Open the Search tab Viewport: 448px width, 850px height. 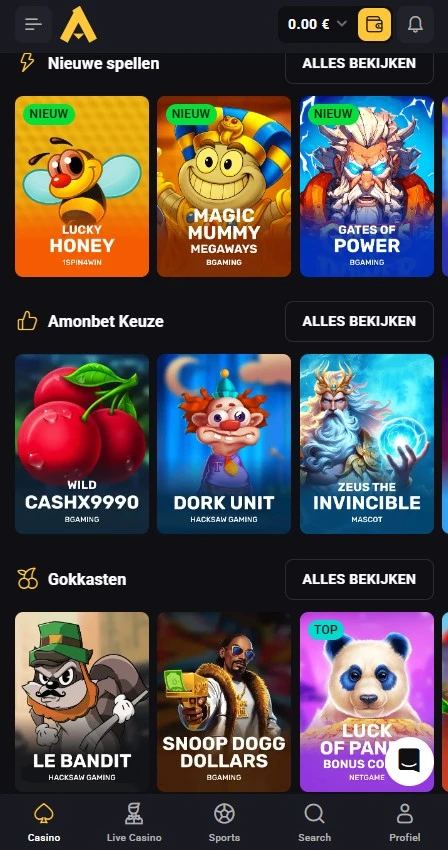pos(314,822)
